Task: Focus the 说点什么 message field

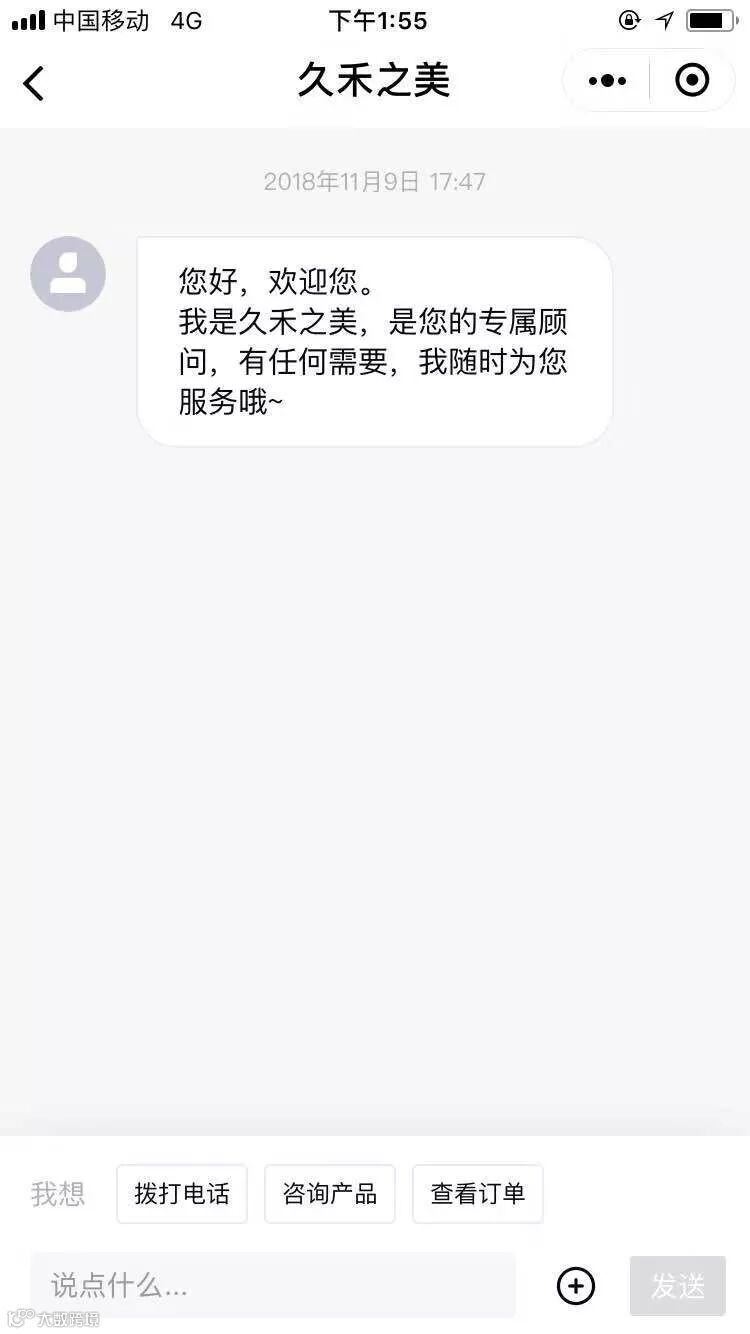Action: [273, 1285]
